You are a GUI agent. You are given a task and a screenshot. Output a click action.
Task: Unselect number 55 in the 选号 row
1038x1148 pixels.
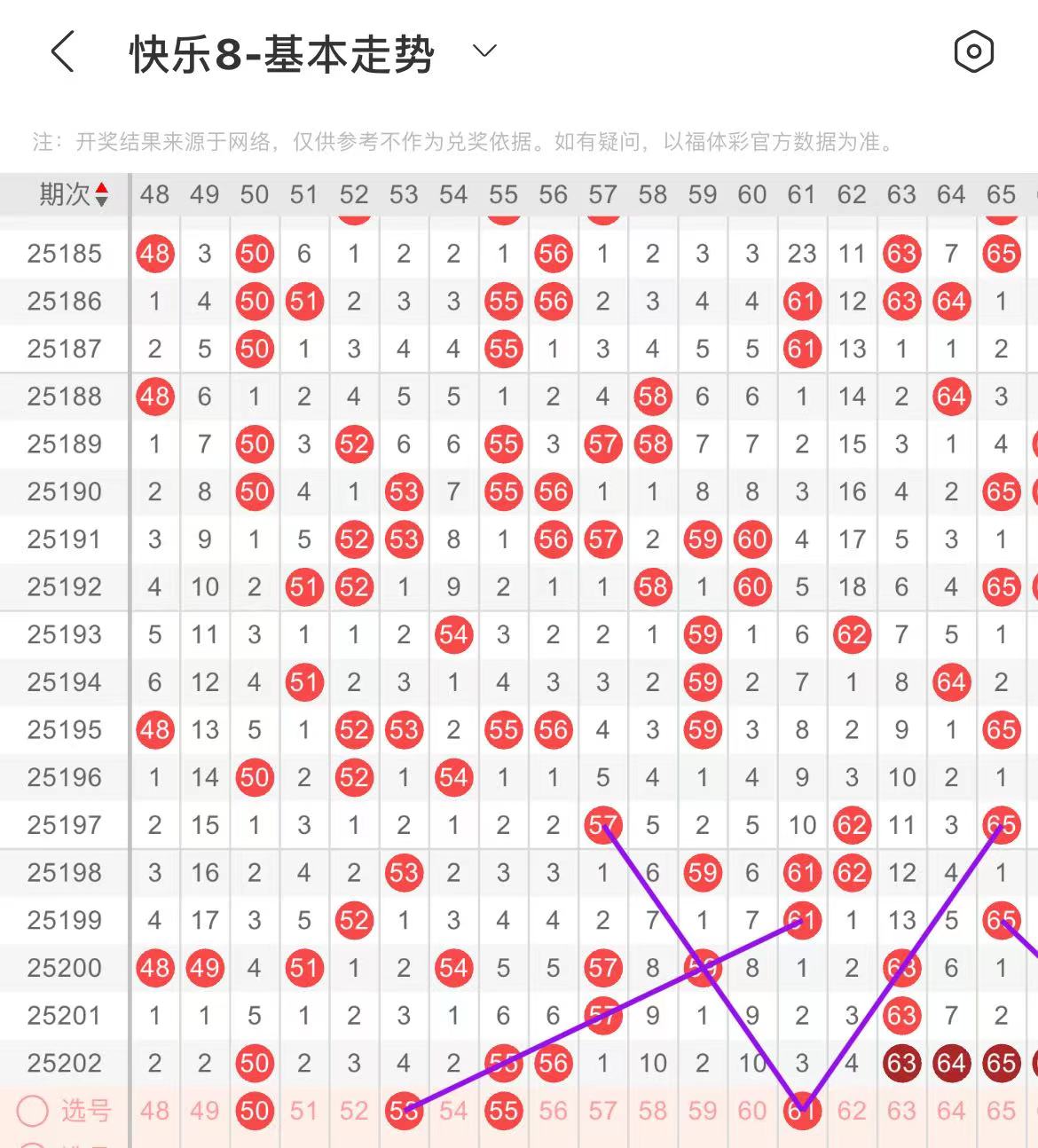pos(503,1111)
